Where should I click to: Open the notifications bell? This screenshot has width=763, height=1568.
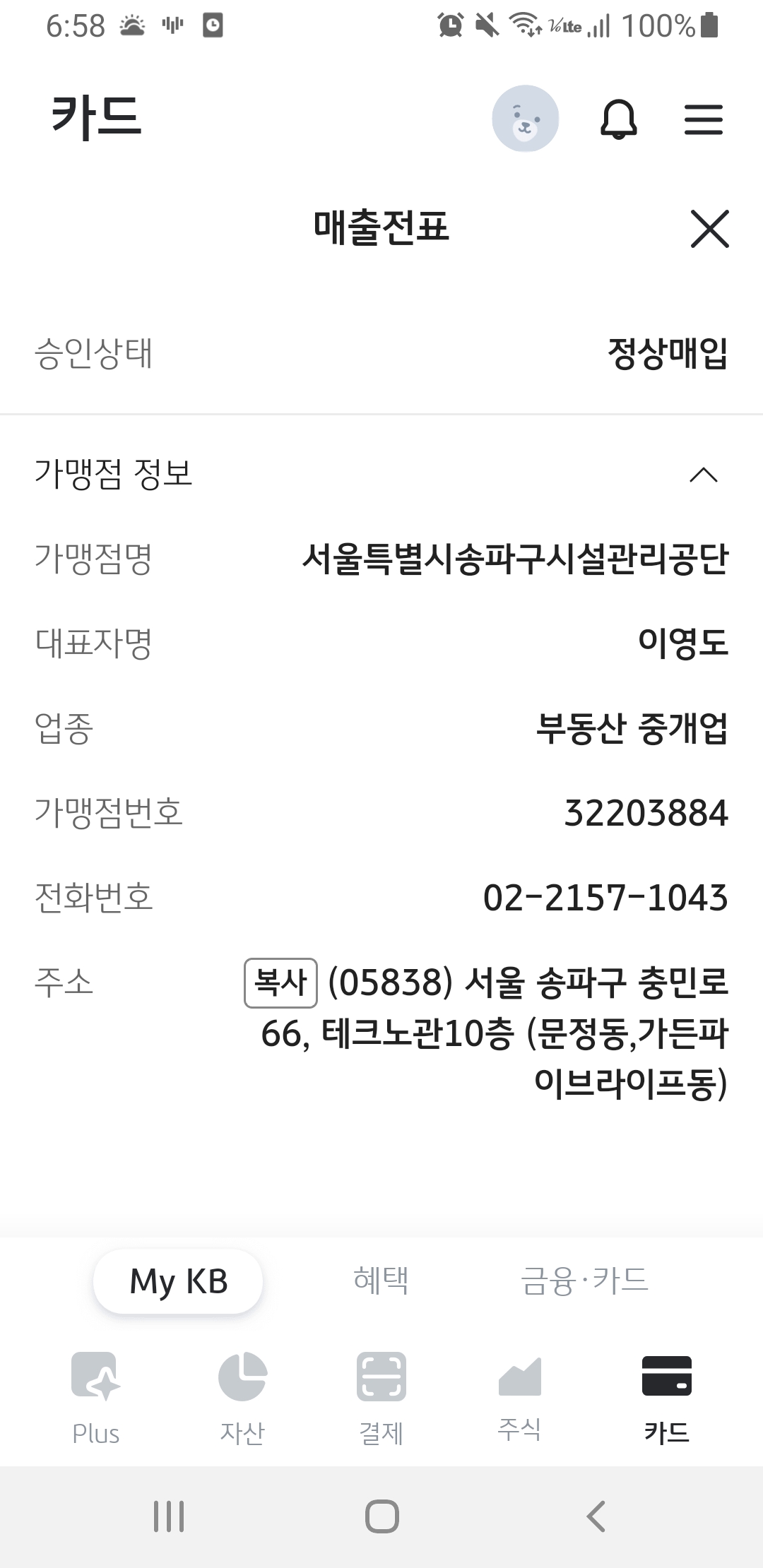point(619,119)
